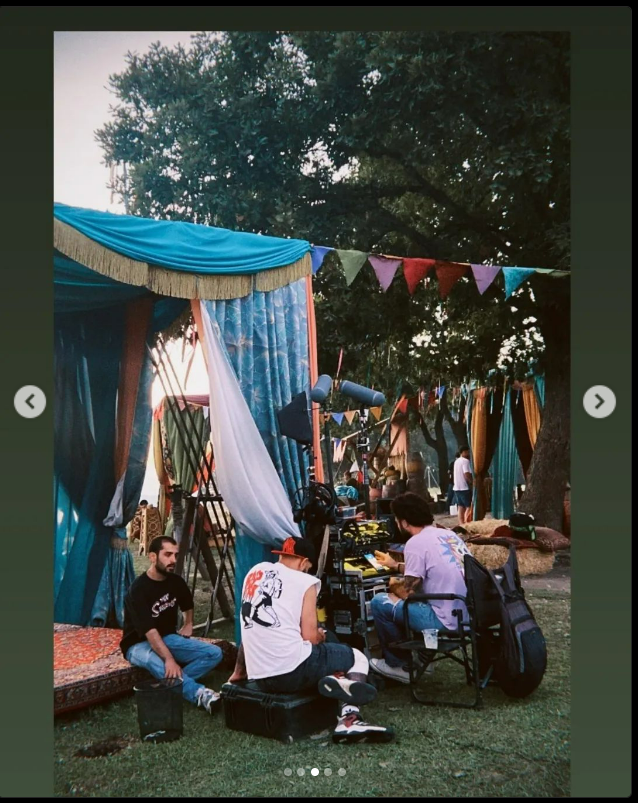
Task: Go to the previous photo in carousel
Action: (x=30, y=401)
